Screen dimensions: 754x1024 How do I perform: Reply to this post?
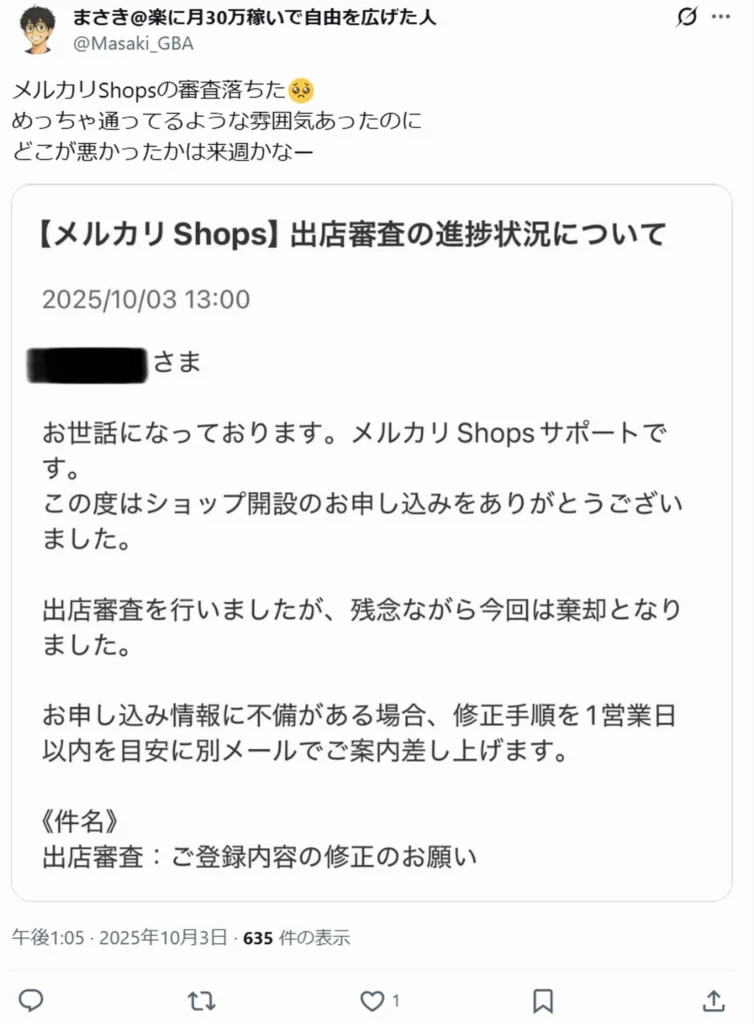point(32,999)
